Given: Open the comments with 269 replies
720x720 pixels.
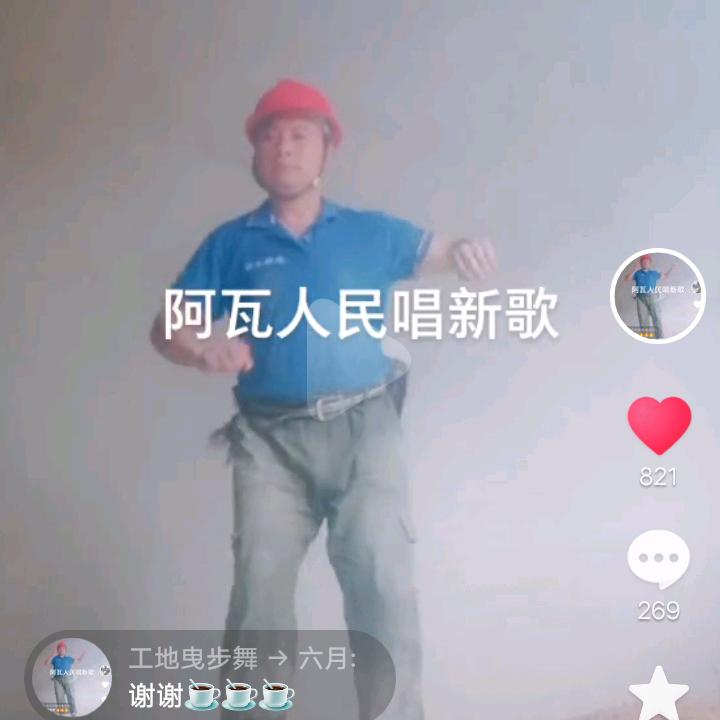Looking at the screenshot, I should tap(659, 560).
